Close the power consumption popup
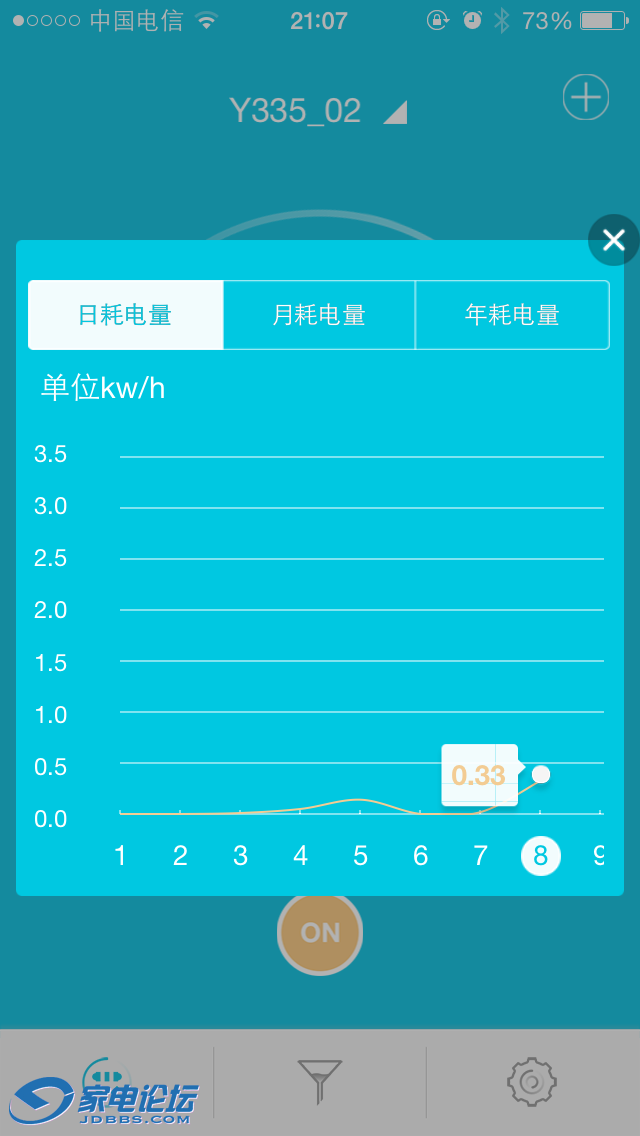The image size is (640, 1136). (x=613, y=240)
